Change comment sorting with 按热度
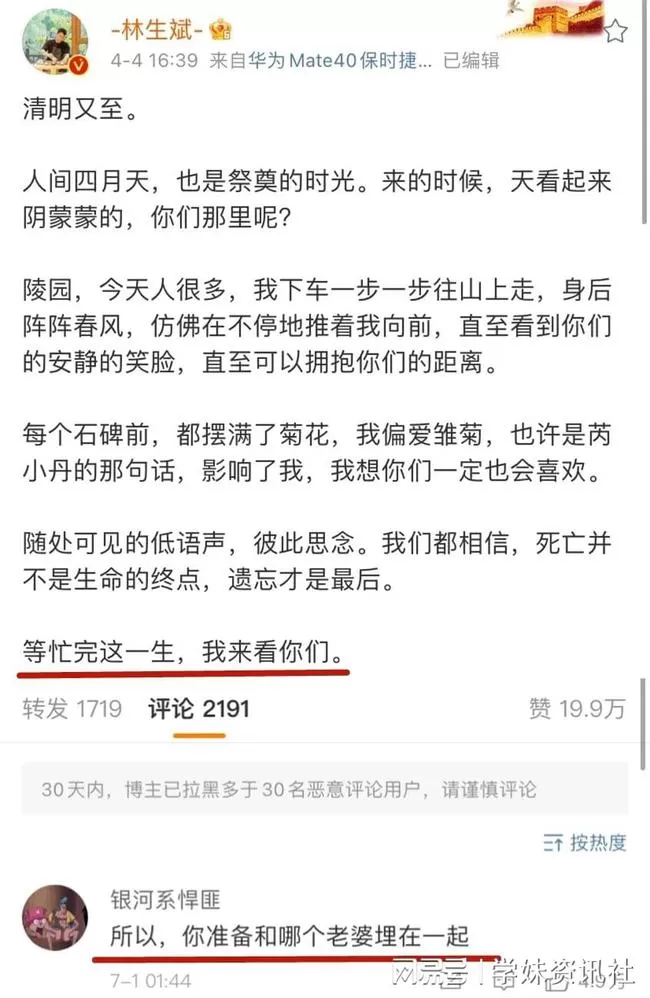This screenshot has height=998, width=650. click(584, 843)
